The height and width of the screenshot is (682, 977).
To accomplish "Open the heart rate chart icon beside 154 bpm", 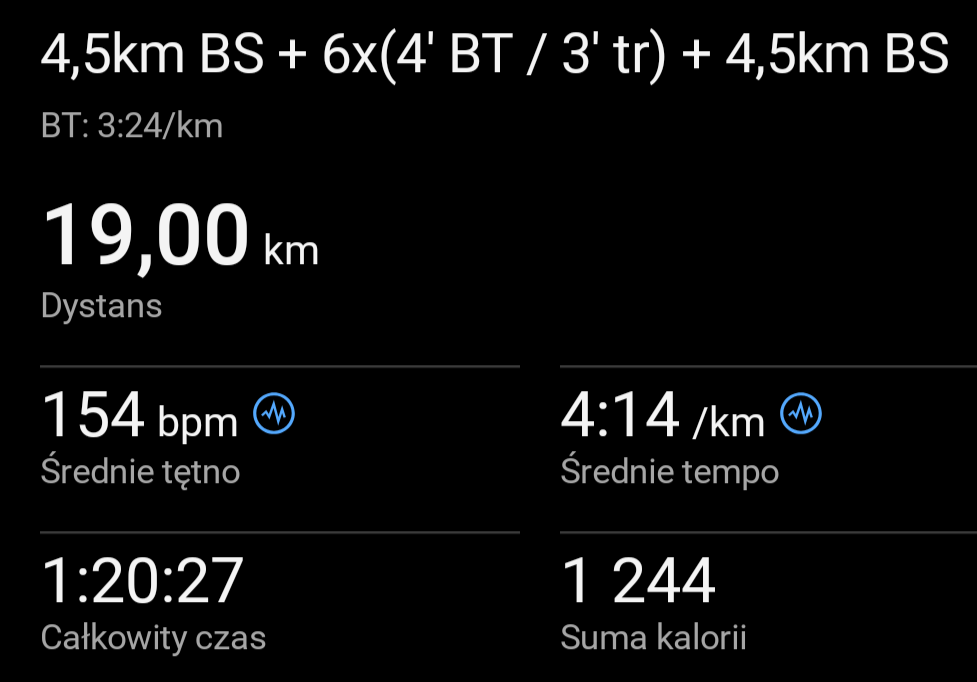I will pyautogui.click(x=274, y=413).
